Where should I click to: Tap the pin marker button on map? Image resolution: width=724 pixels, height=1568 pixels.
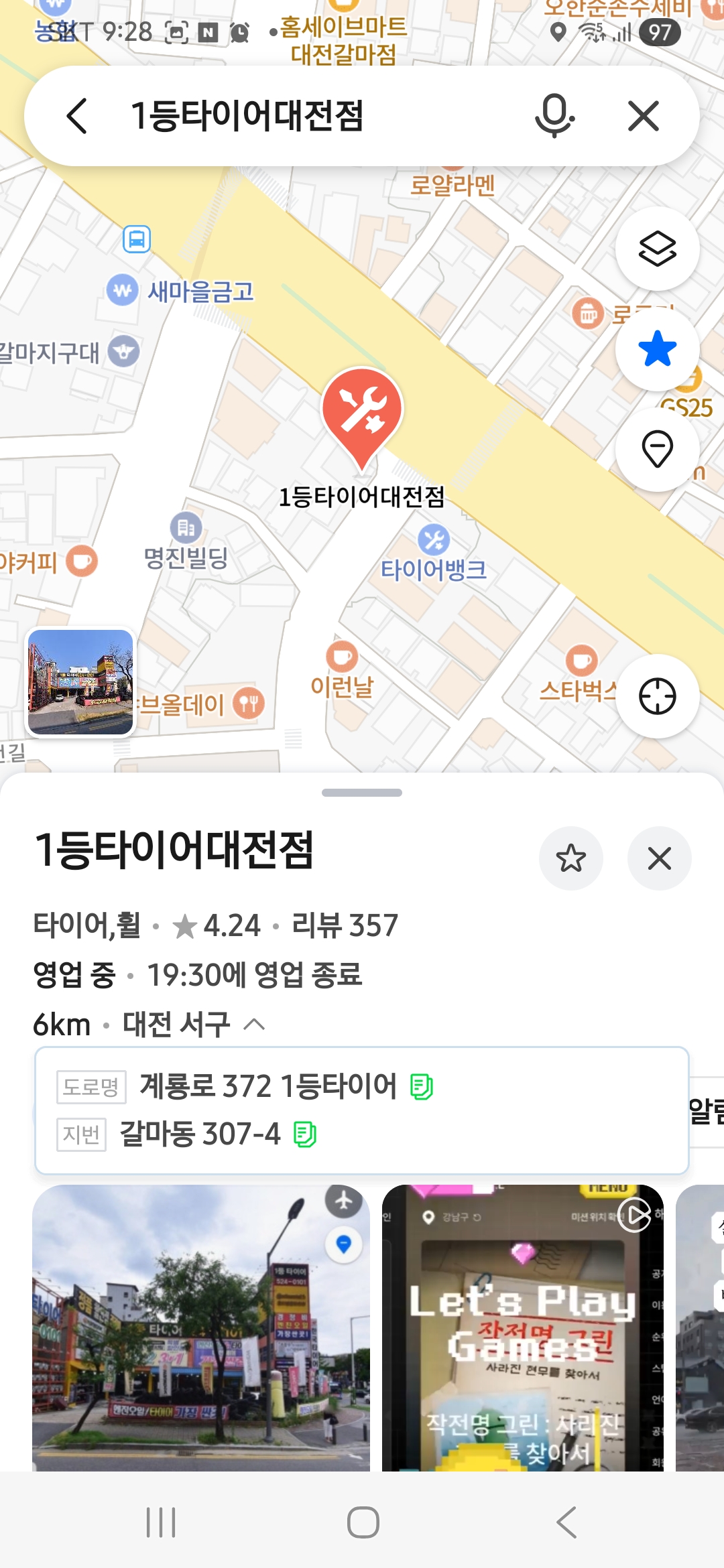(x=657, y=449)
